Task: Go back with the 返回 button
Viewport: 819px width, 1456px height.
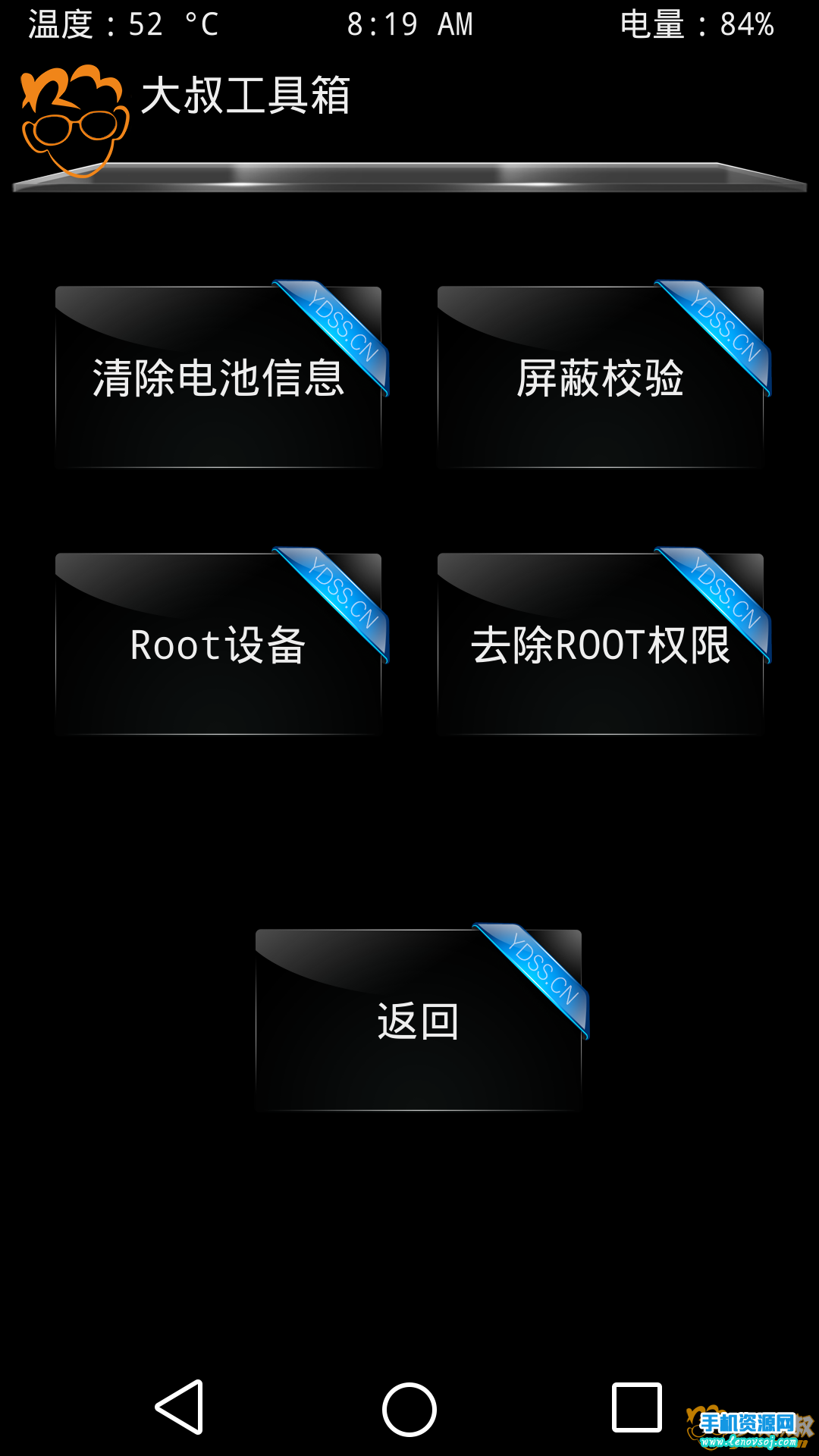Action: (x=418, y=1021)
